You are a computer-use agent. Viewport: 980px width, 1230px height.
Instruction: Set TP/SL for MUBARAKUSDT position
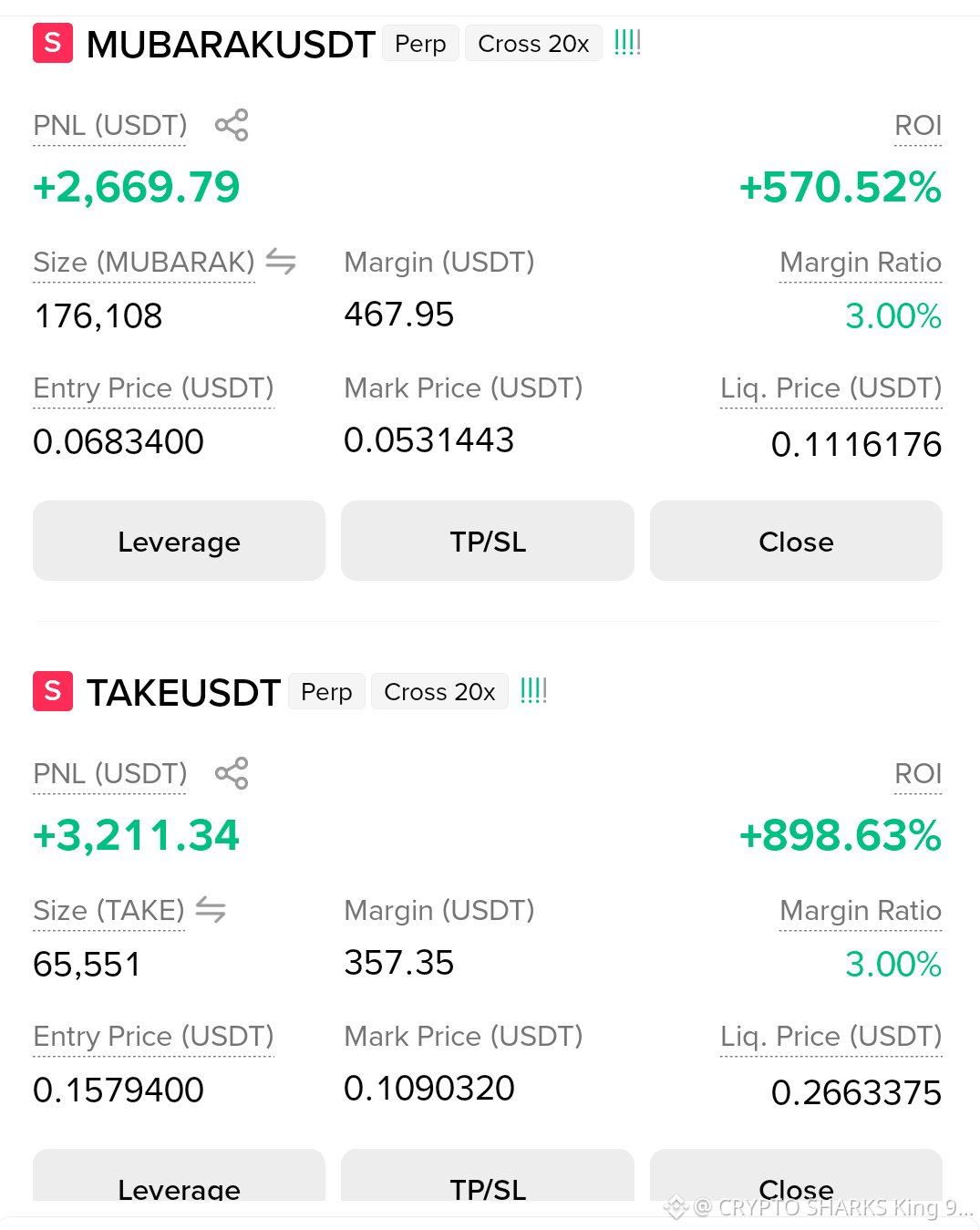[x=488, y=541]
